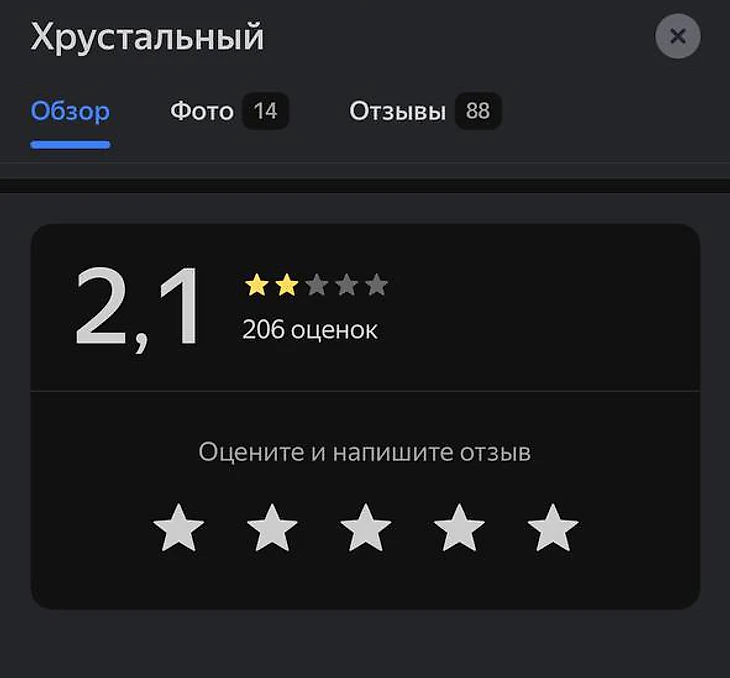Select the third rating star
This screenshot has width=730, height=678.
click(x=366, y=527)
